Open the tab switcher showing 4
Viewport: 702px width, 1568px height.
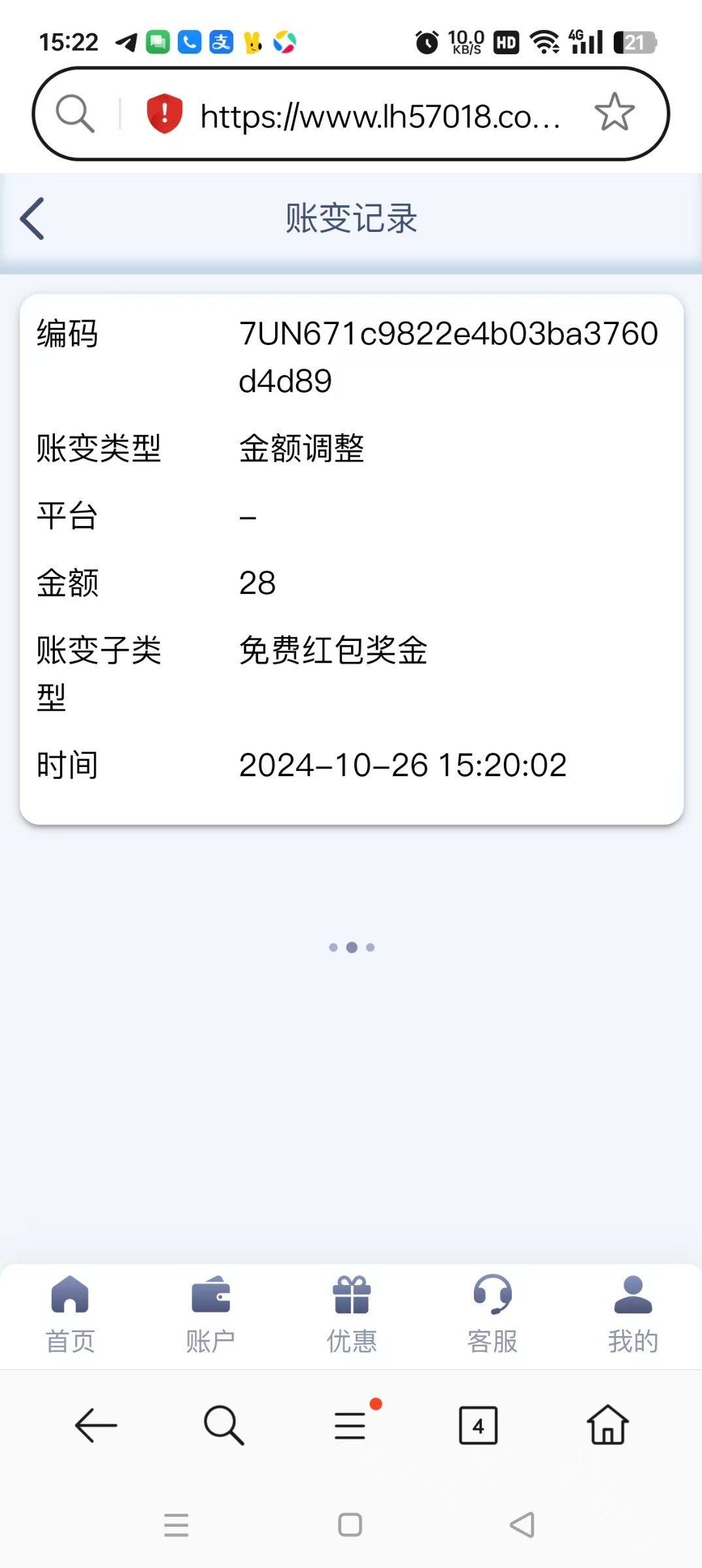pos(478,1425)
